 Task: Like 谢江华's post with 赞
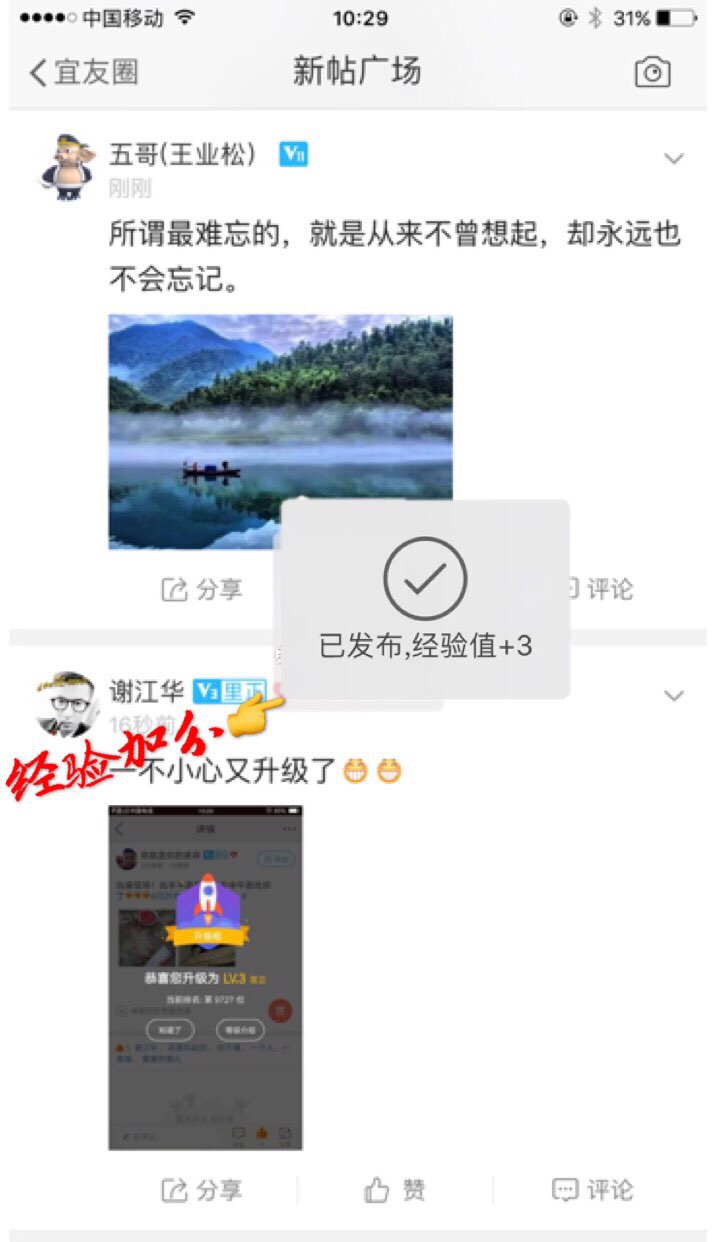[x=396, y=1190]
